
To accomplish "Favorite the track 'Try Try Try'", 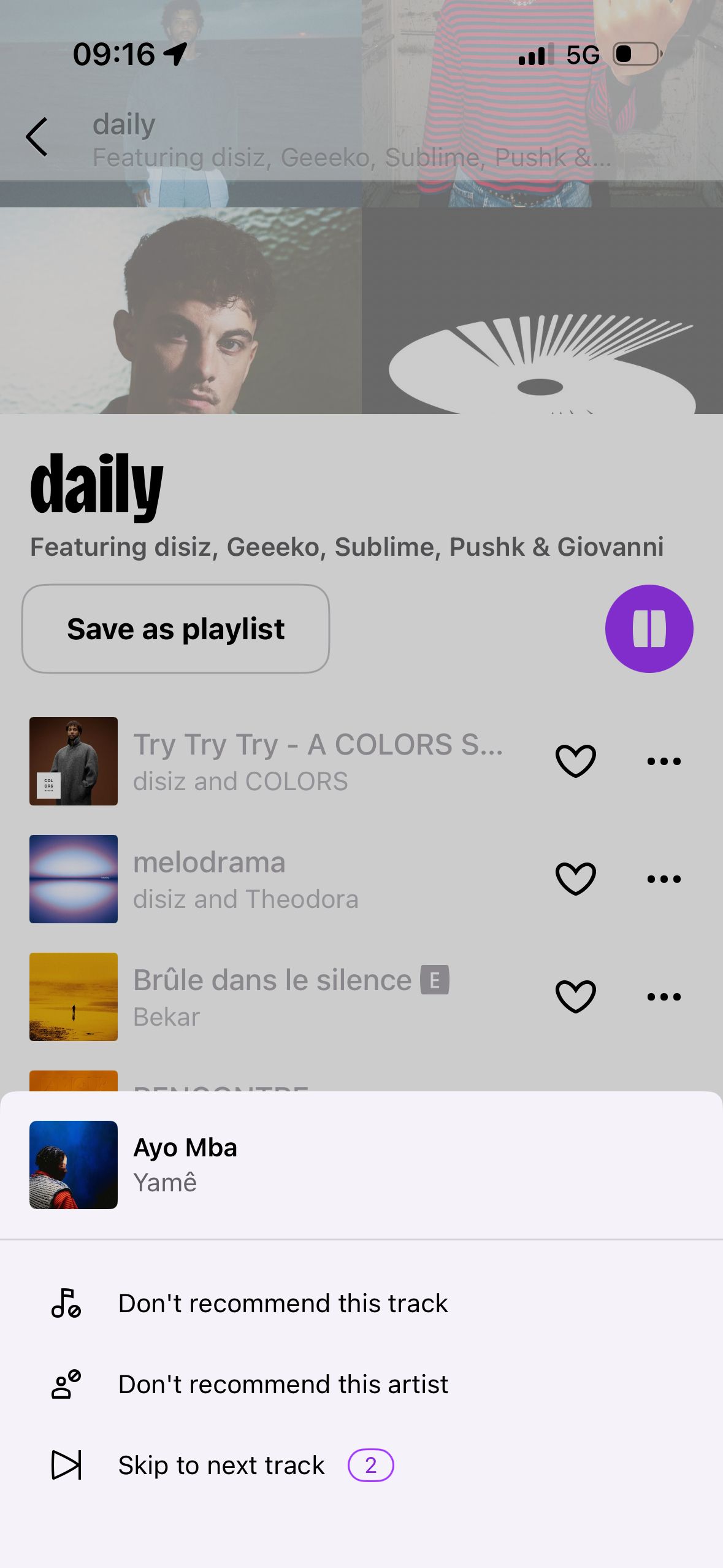I will 575,761.
